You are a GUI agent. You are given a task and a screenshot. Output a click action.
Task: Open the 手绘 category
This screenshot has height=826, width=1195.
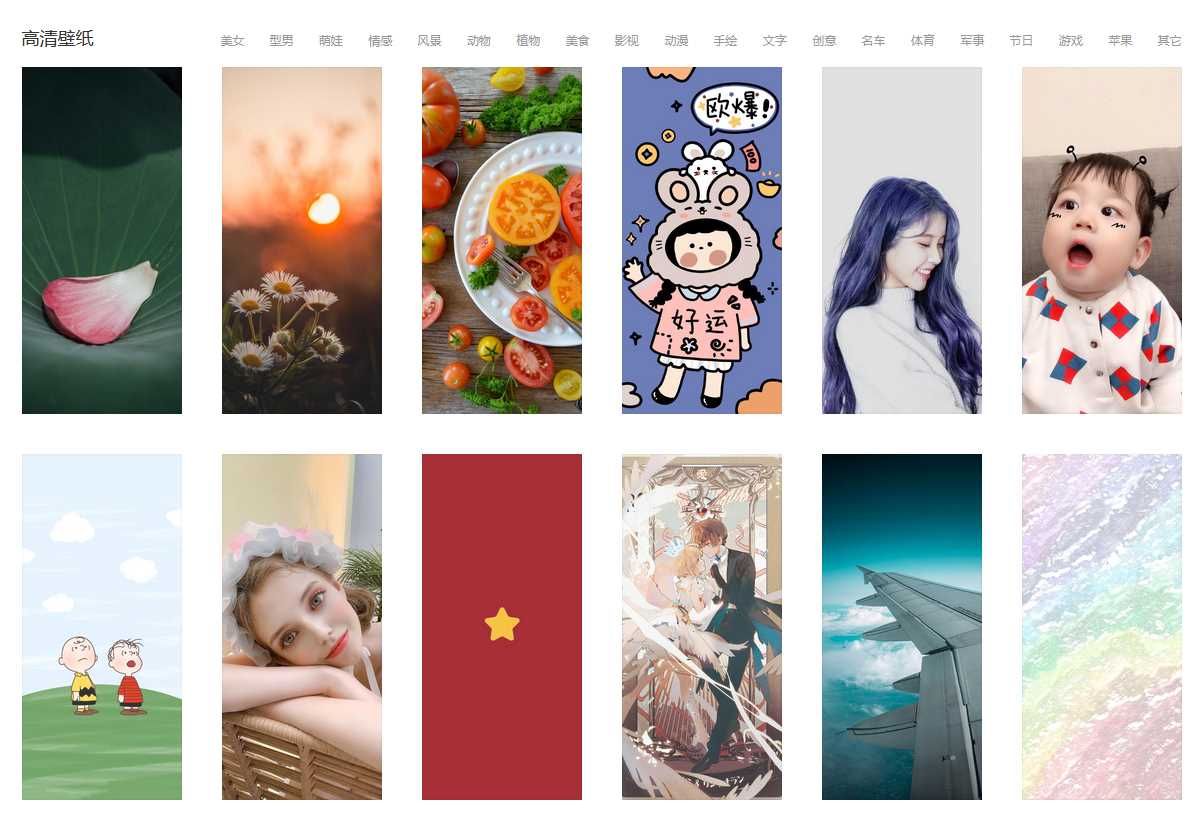[725, 41]
